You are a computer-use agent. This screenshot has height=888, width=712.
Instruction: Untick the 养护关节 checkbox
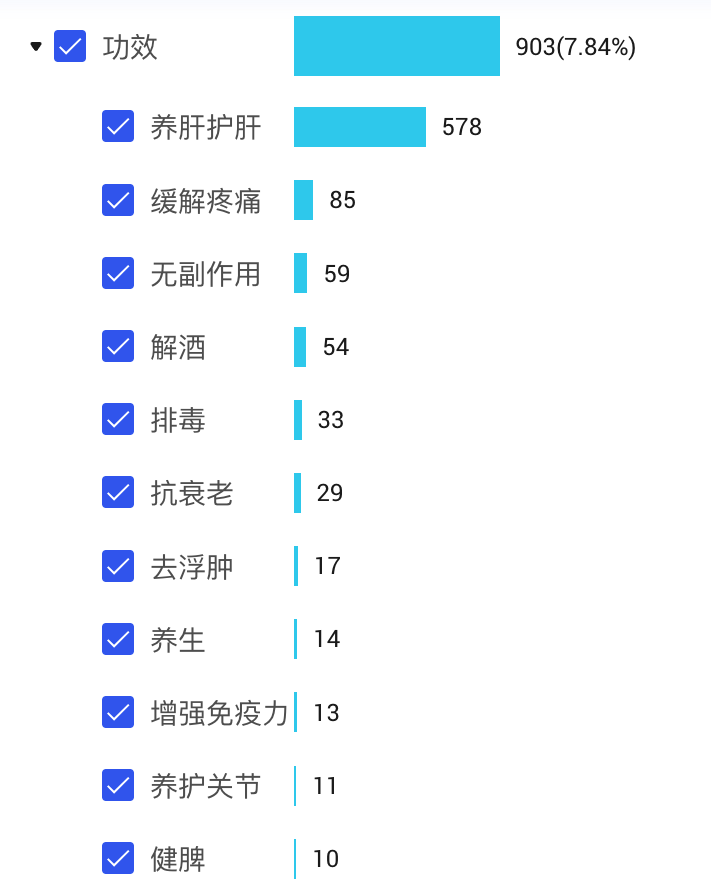(118, 785)
